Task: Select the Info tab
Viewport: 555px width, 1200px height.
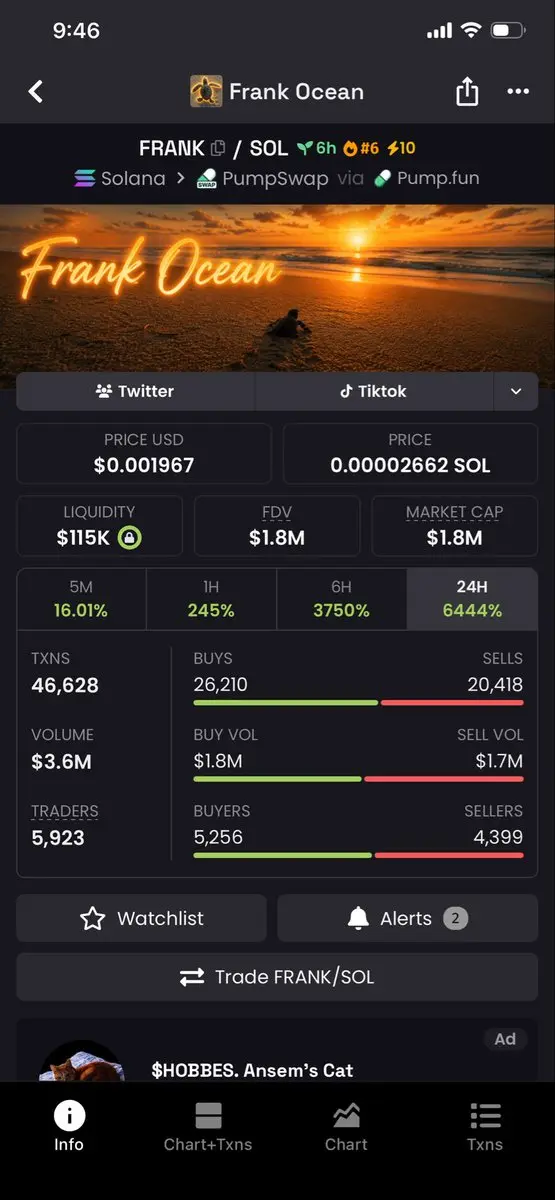Action: coord(69,1127)
